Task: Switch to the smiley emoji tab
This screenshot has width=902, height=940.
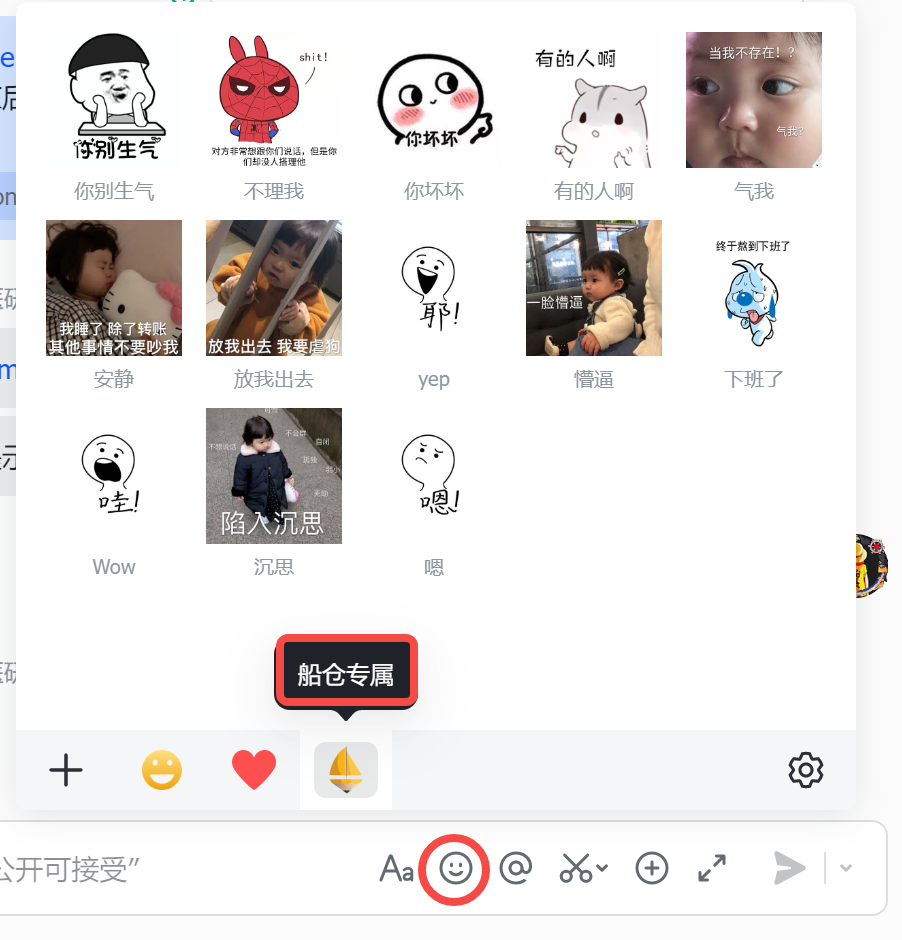Action: [x=162, y=770]
